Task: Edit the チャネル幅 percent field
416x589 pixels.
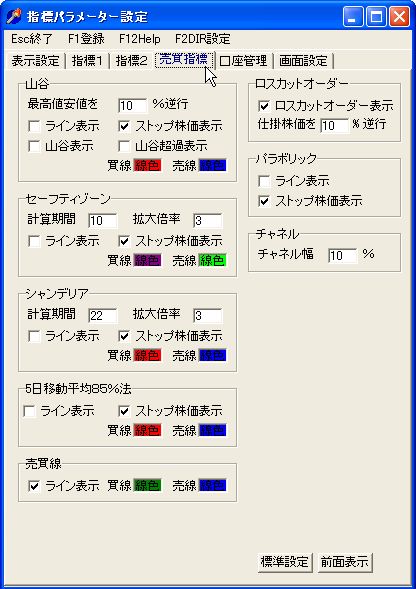Action: (x=342, y=256)
